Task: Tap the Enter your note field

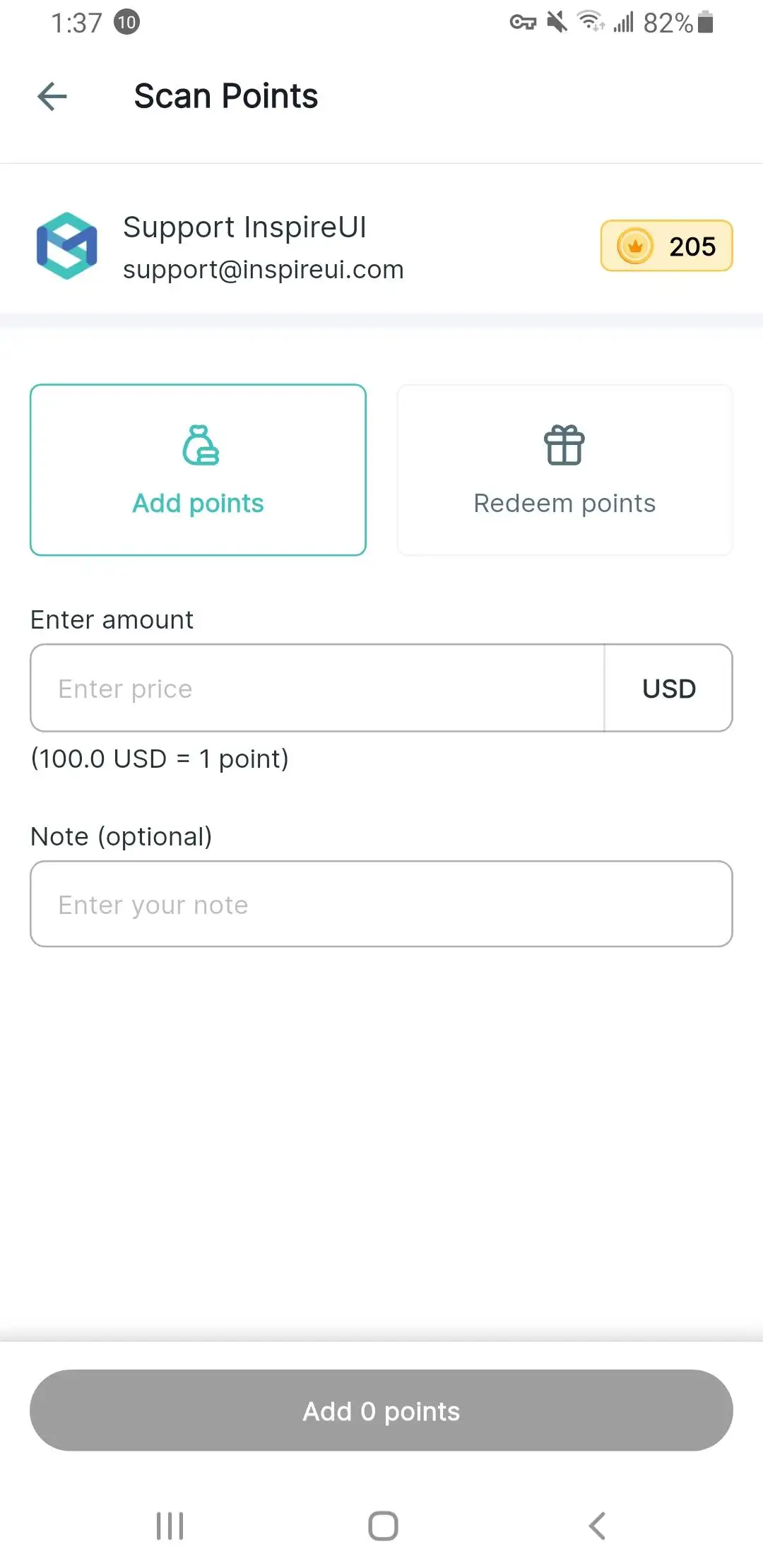Action: pos(381,904)
